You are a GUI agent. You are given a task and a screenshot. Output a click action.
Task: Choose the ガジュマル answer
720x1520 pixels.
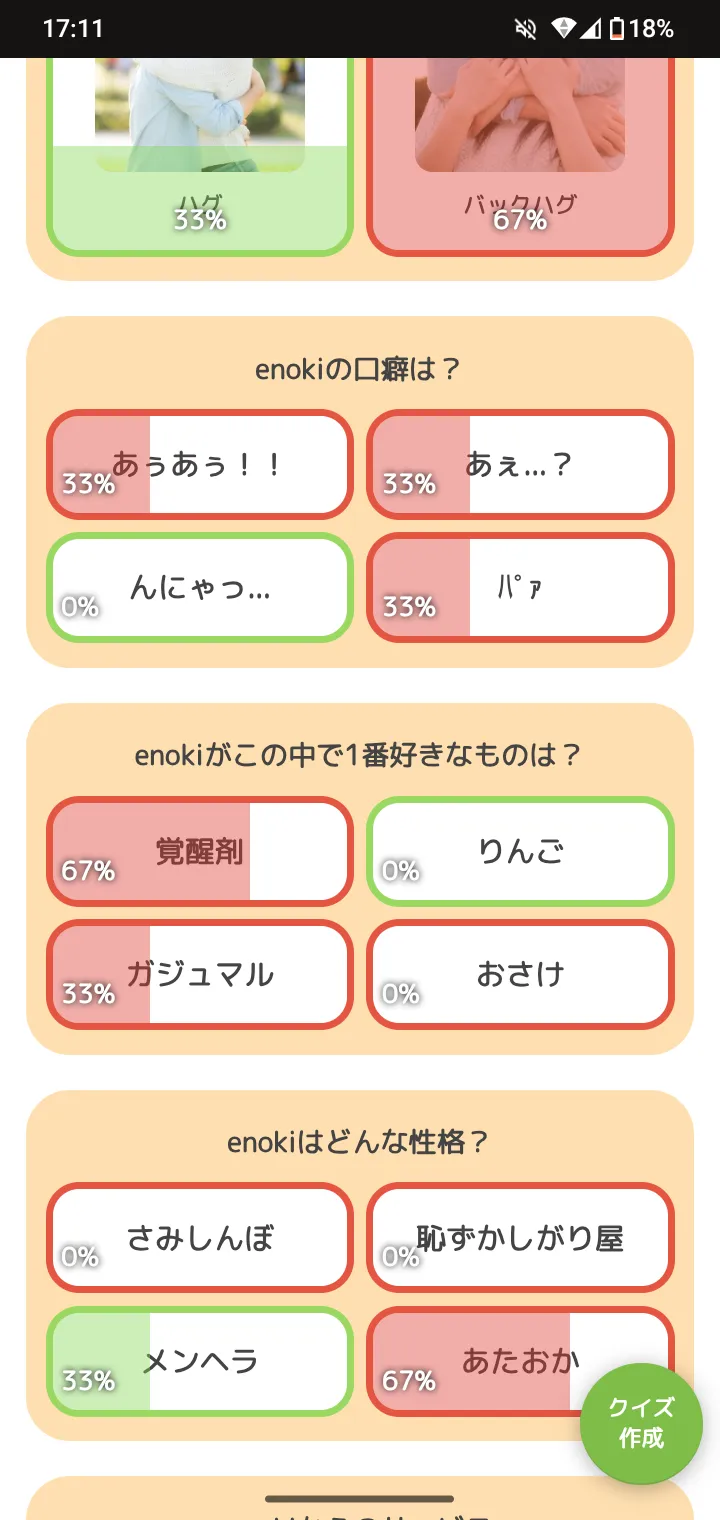pyautogui.click(x=200, y=974)
